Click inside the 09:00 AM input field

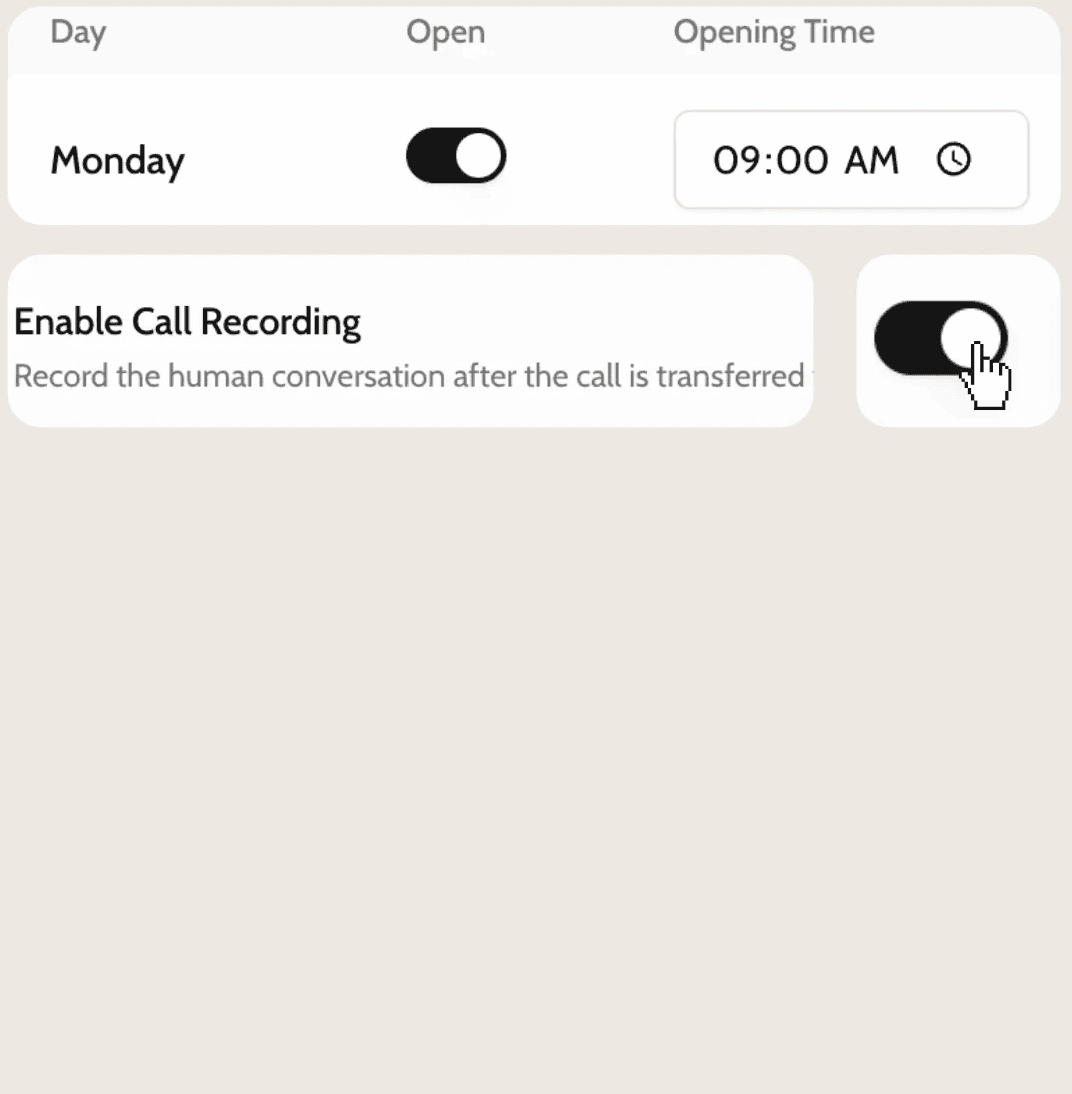(x=808, y=159)
